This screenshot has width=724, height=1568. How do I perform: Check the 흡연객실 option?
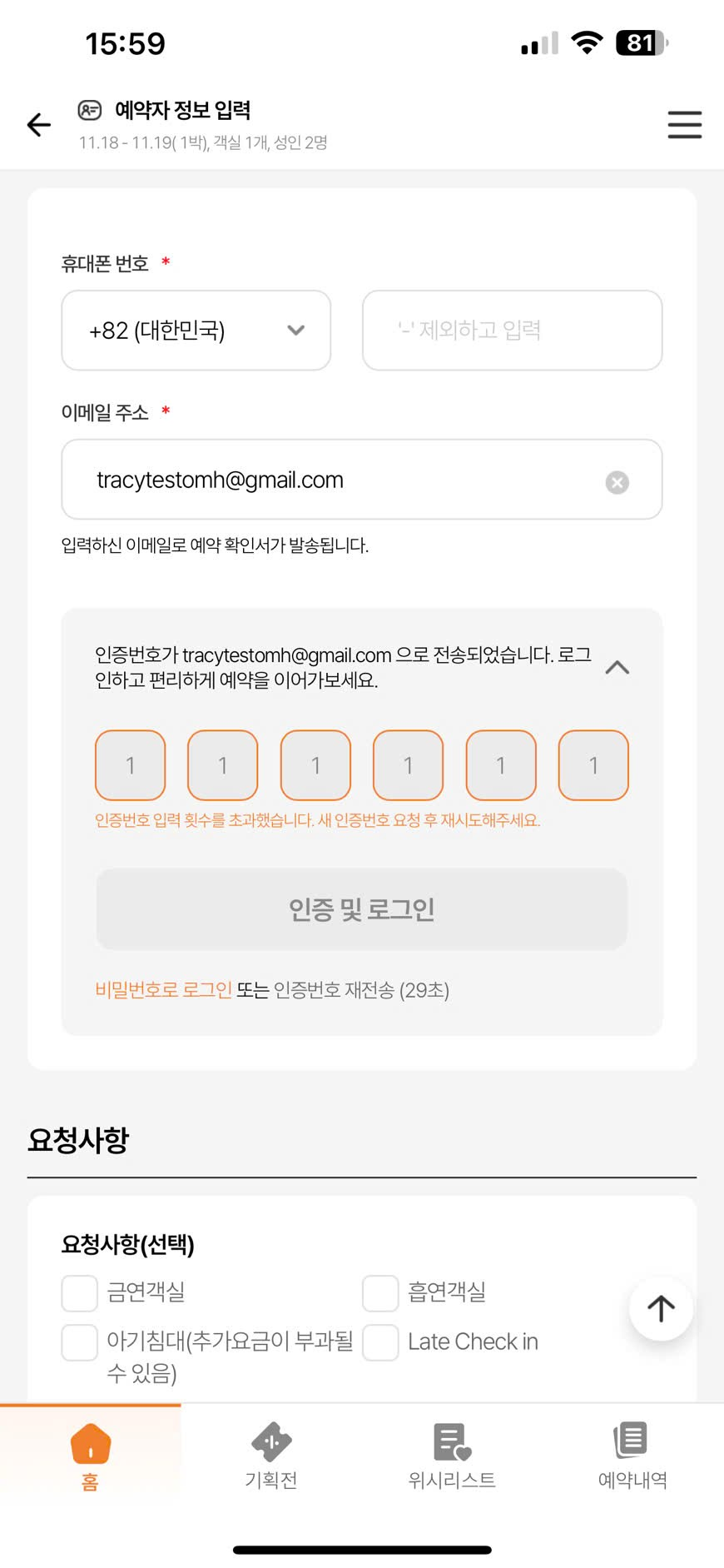point(380,1293)
